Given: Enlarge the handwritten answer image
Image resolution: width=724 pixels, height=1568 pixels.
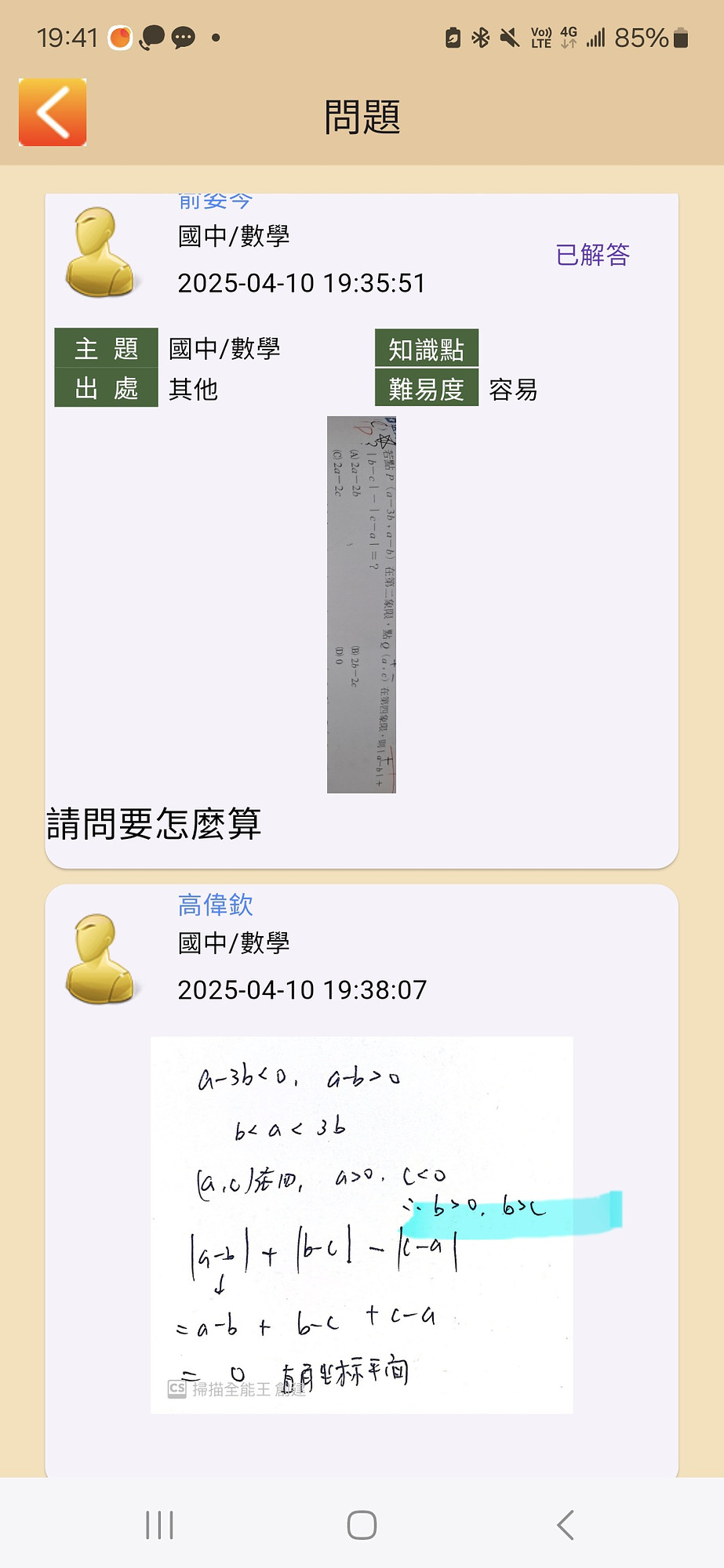Looking at the screenshot, I should click(x=362, y=1225).
